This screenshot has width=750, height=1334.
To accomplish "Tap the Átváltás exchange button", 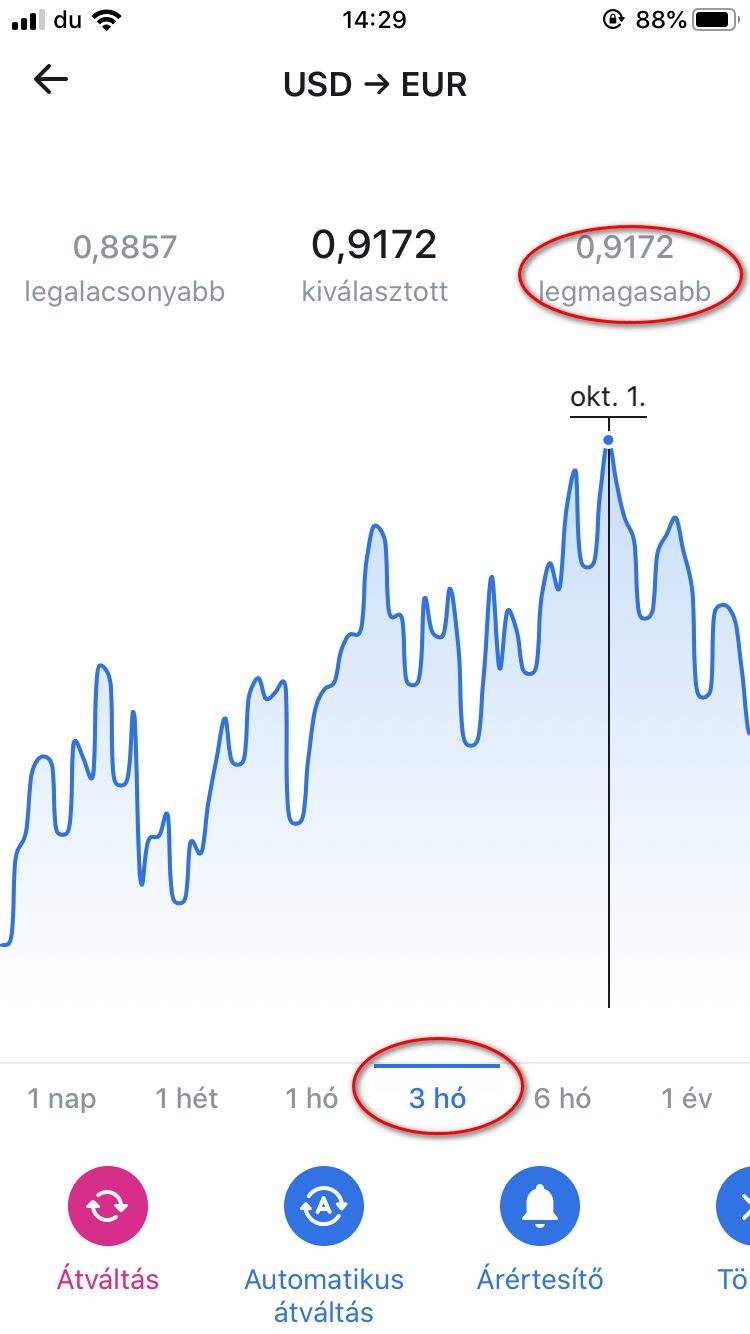I will [x=107, y=1208].
